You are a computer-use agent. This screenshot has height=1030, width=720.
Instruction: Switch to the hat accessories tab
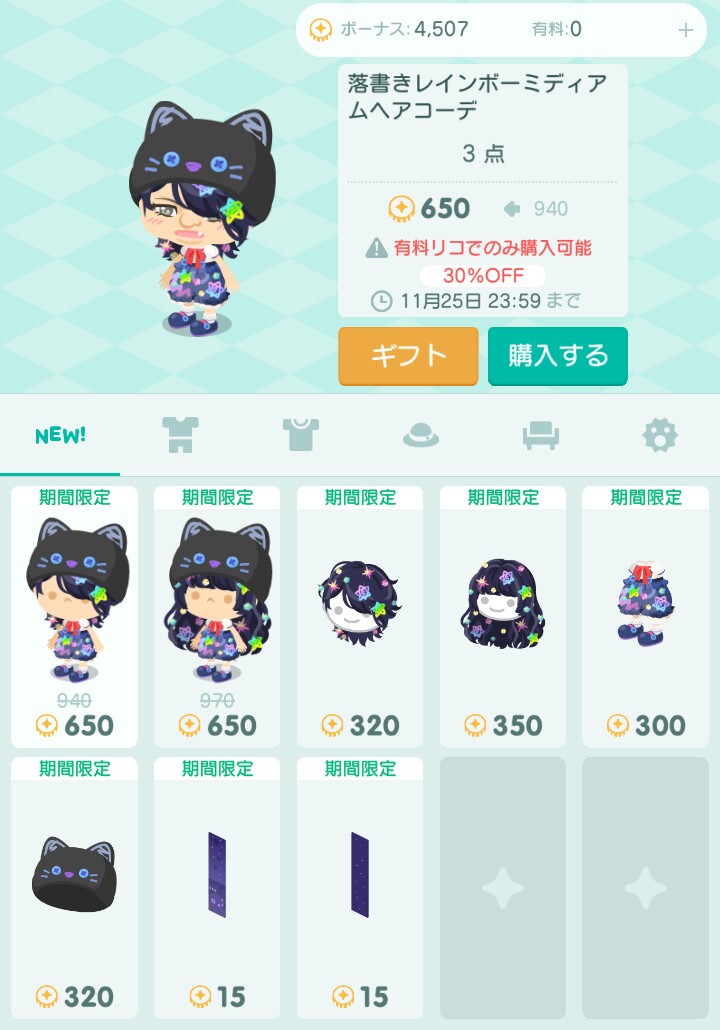click(420, 435)
